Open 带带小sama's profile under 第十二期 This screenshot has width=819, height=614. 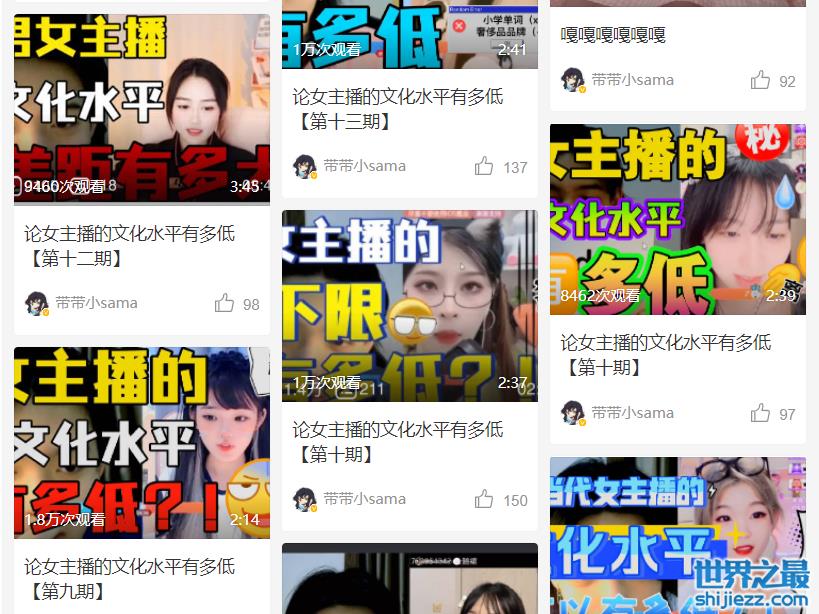96,303
